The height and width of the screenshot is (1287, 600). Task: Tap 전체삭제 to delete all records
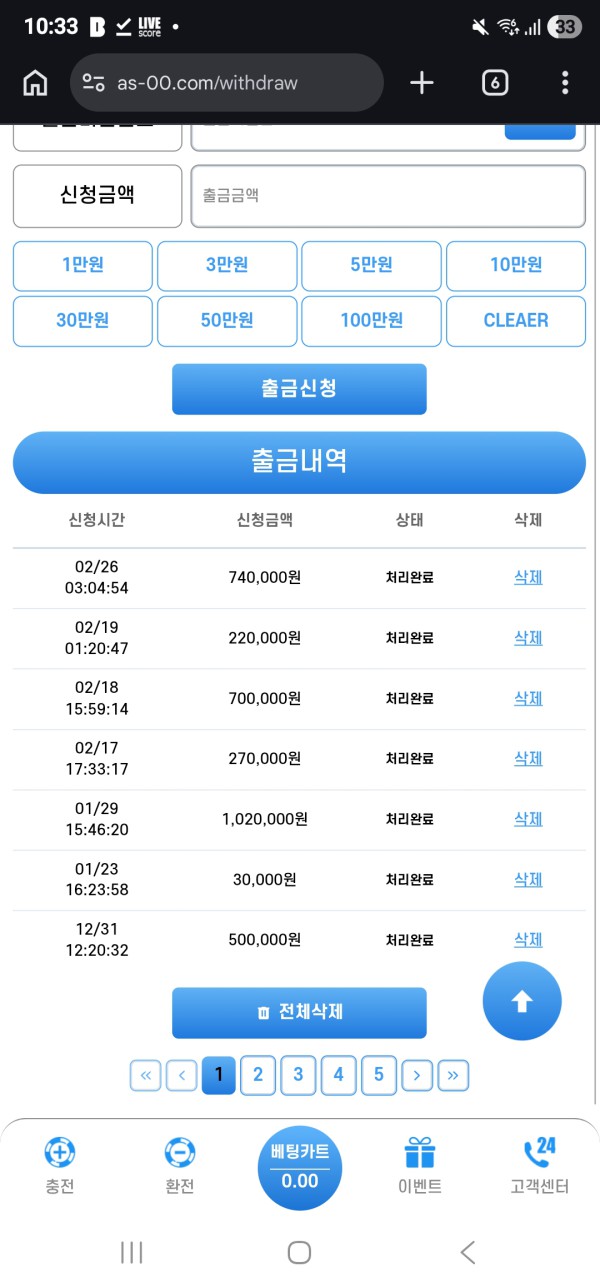(x=299, y=1012)
